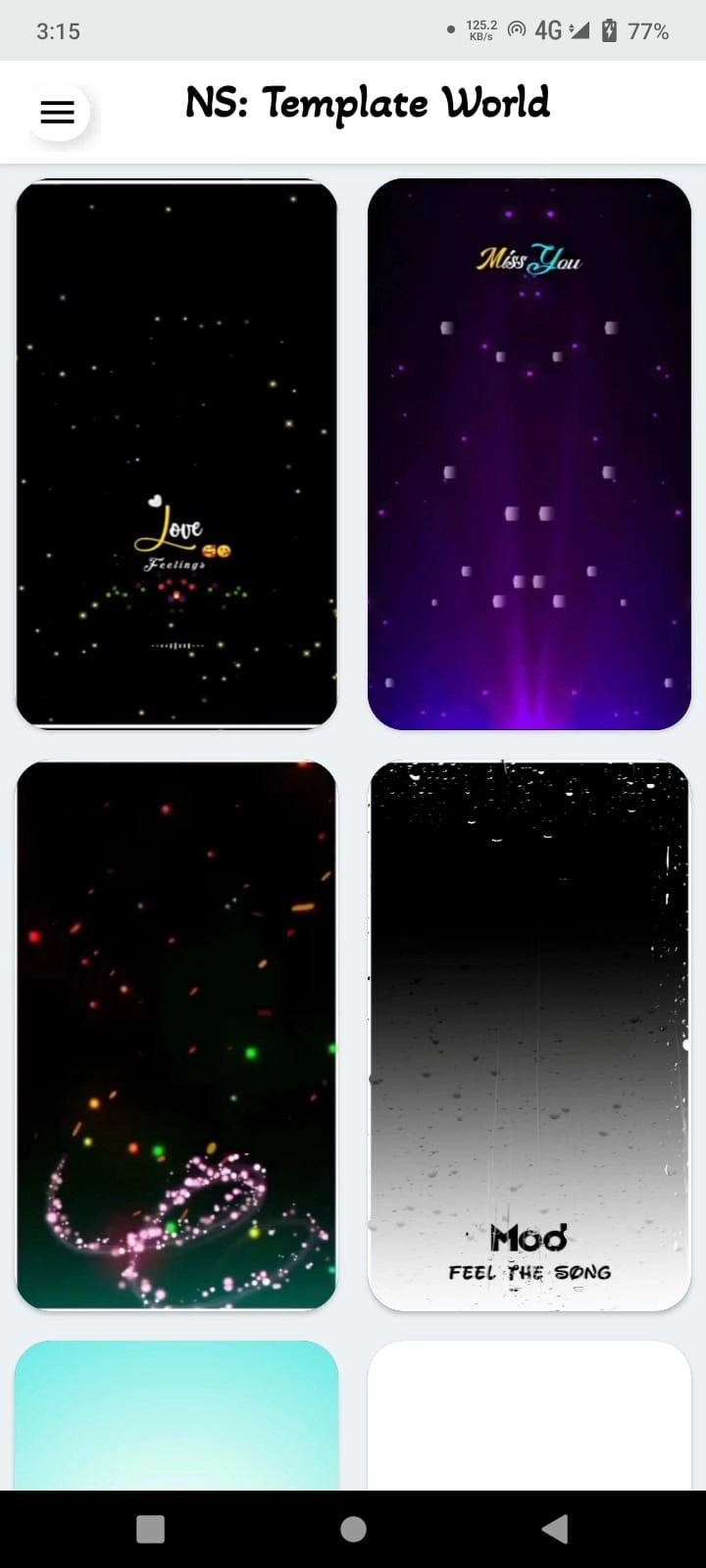The height and width of the screenshot is (1568, 706).
Task: Select the pink sparkle heart template
Action: pos(176,1036)
